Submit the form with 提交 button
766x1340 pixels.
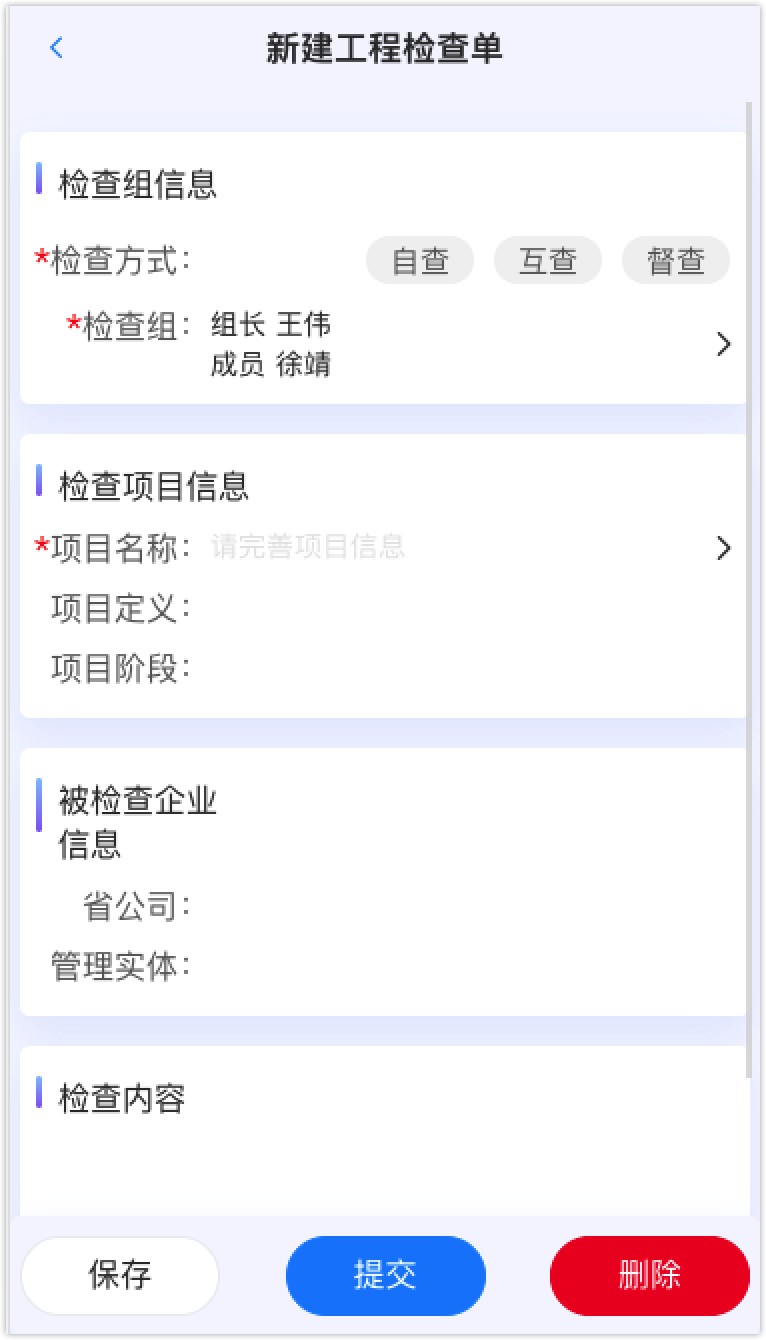(x=385, y=1275)
